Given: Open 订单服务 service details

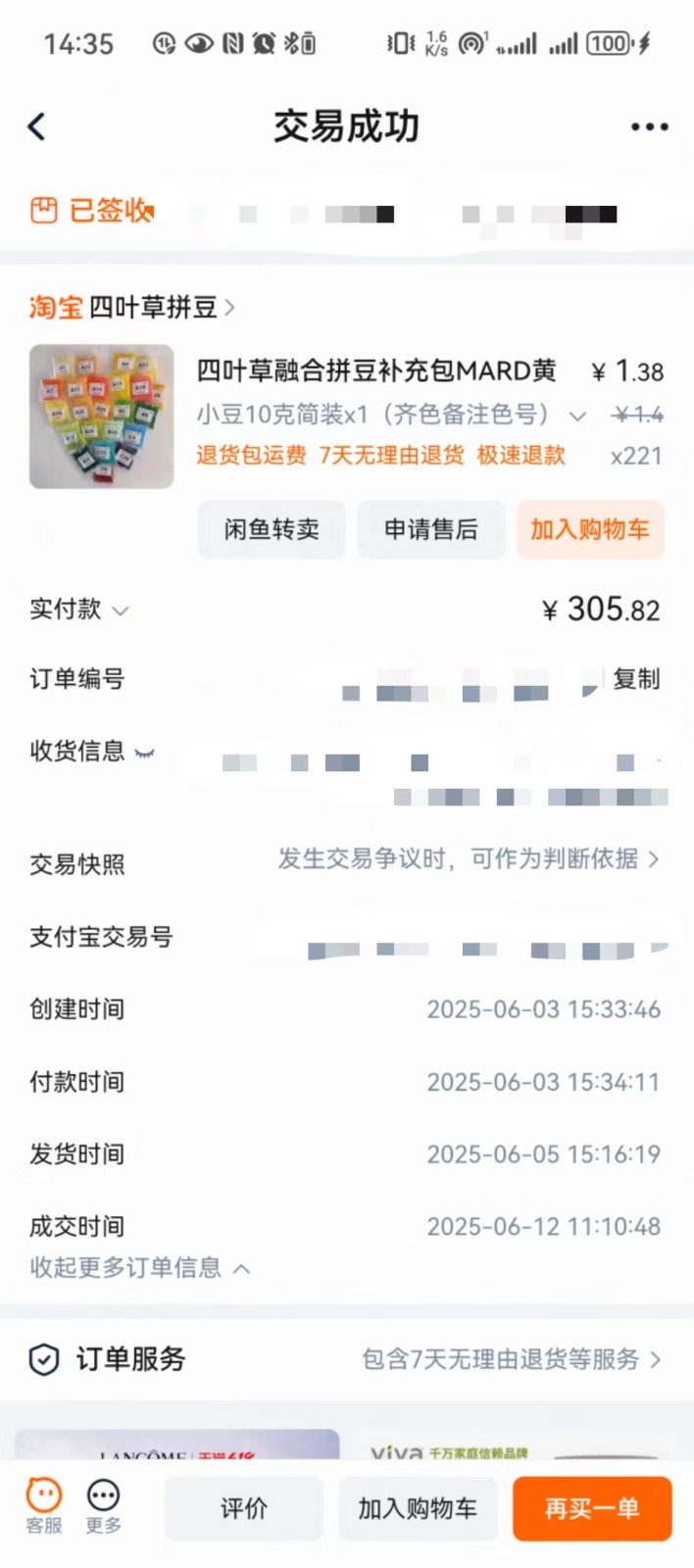Looking at the screenshot, I should (347, 1358).
